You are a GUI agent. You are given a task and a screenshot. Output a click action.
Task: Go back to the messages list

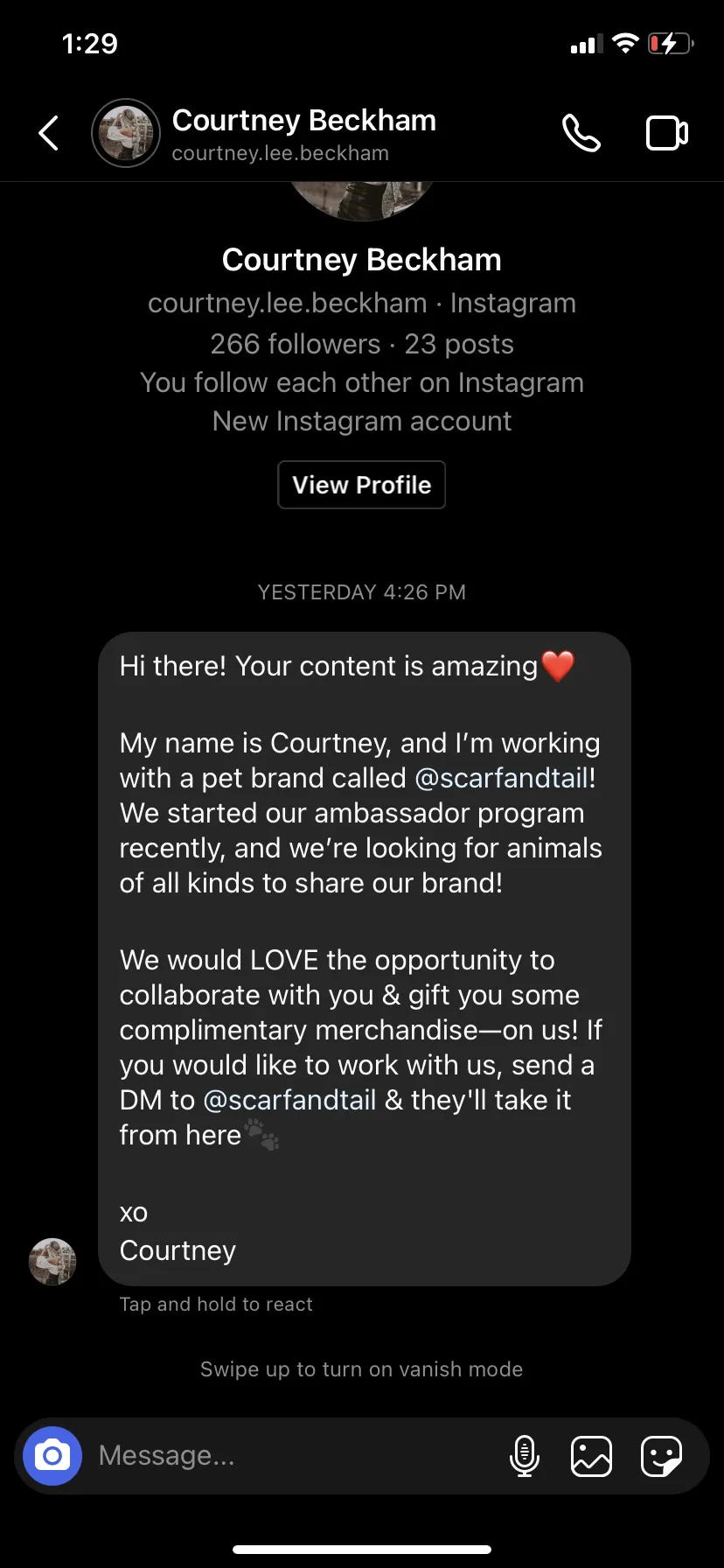49,133
